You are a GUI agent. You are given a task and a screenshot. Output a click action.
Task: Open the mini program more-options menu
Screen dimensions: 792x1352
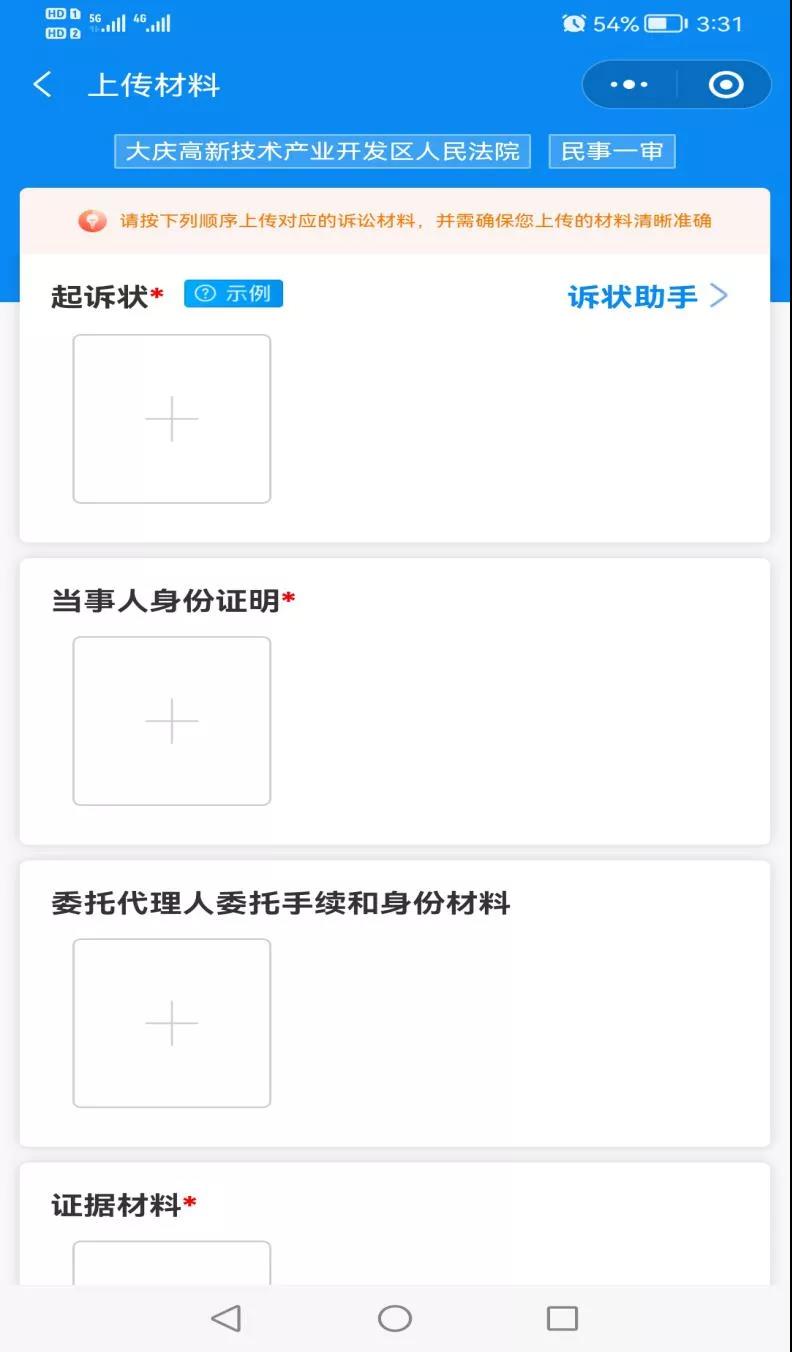coord(629,85)
